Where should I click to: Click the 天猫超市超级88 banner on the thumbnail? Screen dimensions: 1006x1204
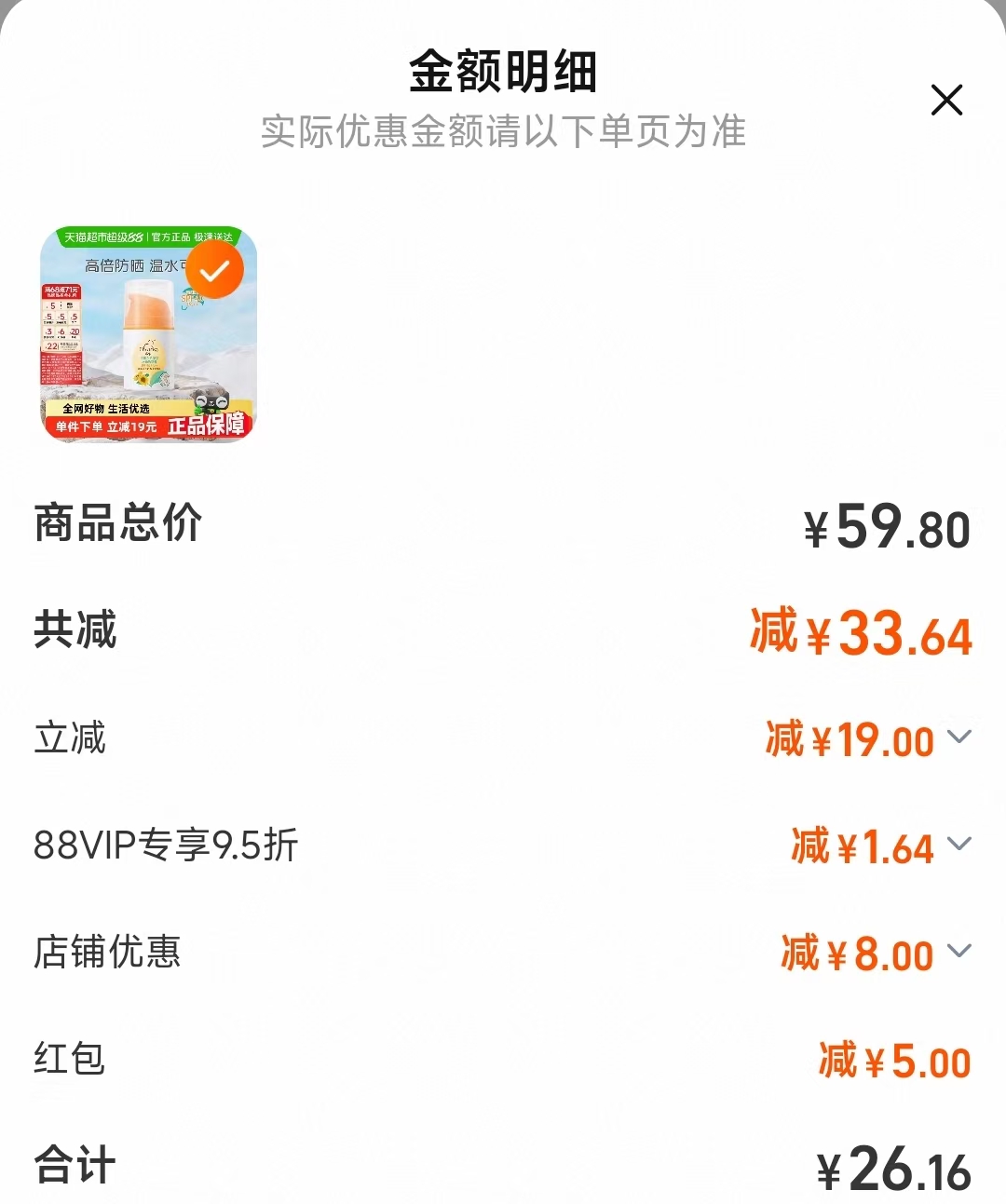pyautogui.click(x=103, y=237)
